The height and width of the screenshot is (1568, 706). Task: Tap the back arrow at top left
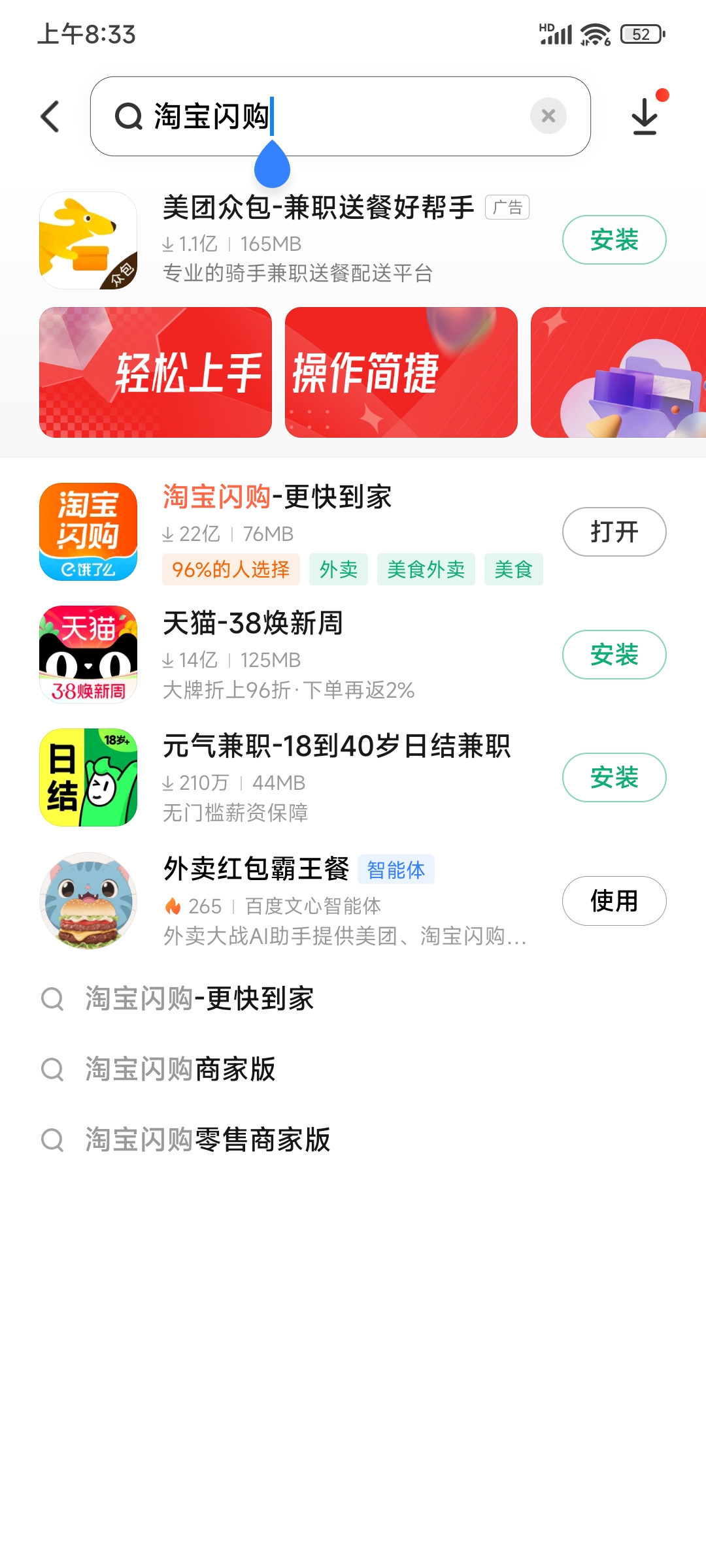(x=50, y=116)
